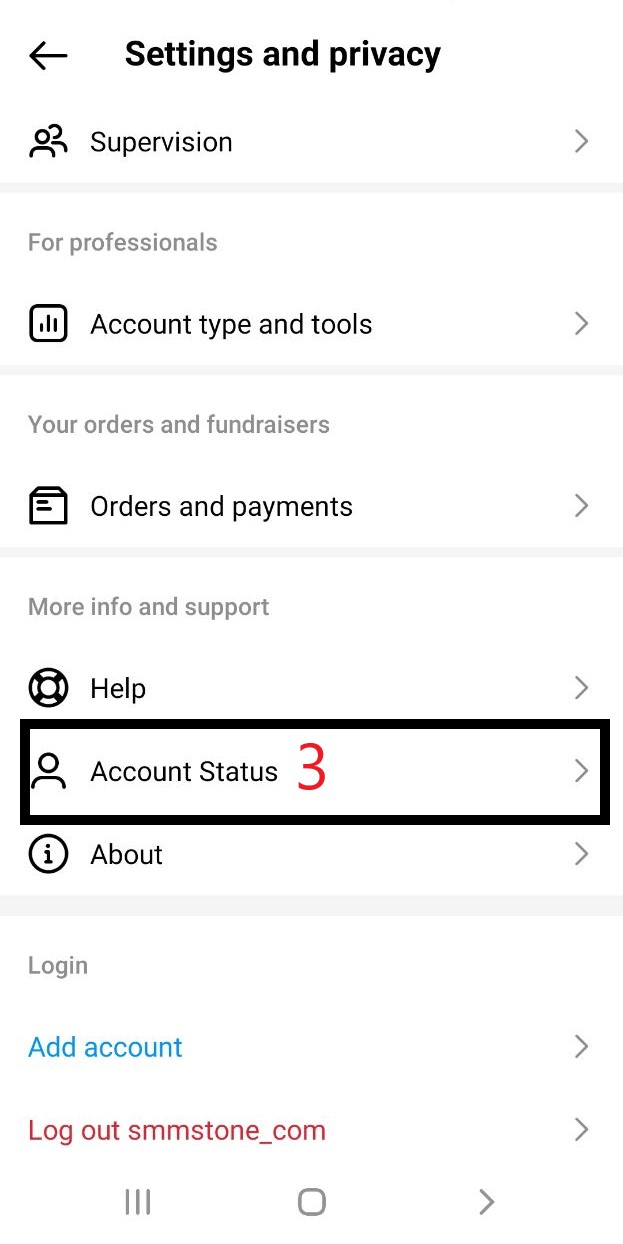Open the Supervision settings

(311, 142)
